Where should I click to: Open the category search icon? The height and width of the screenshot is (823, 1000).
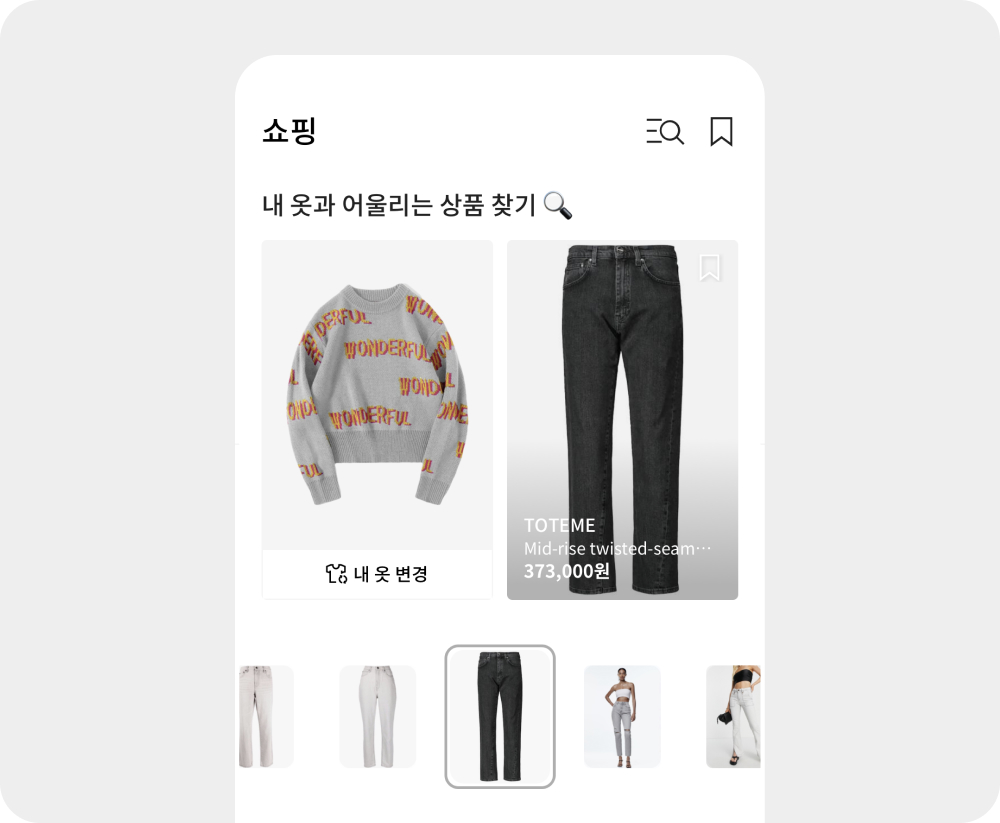[x=665, y=132]
